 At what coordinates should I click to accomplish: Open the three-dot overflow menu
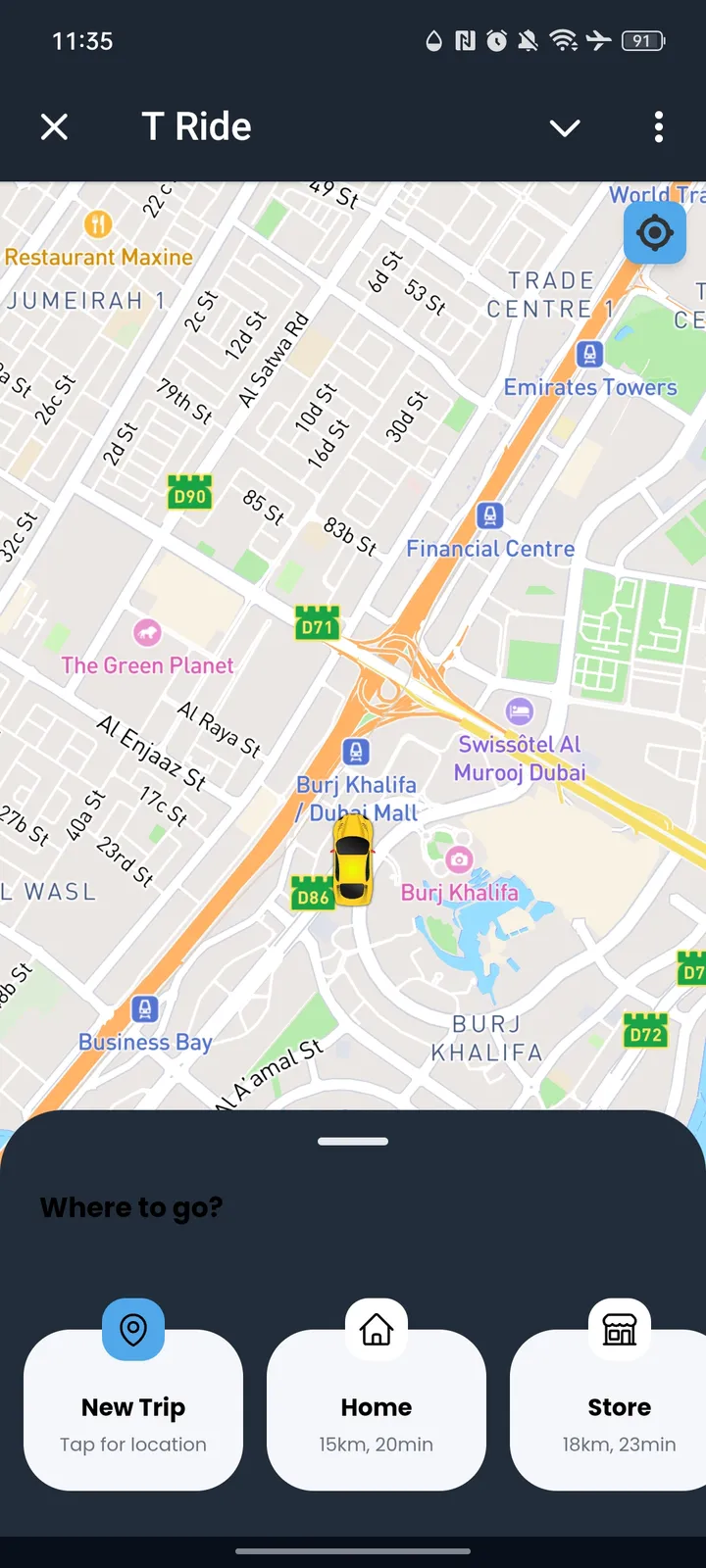click(x=658, y=126)
